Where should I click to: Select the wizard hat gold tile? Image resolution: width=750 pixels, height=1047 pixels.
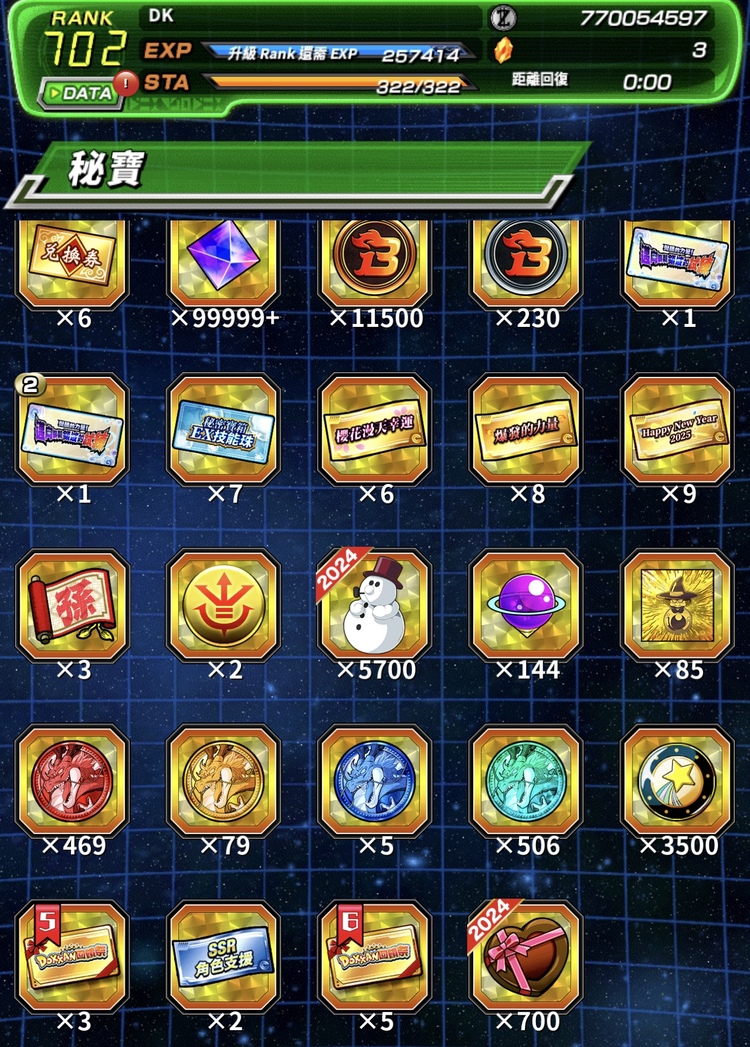[677, 606]
